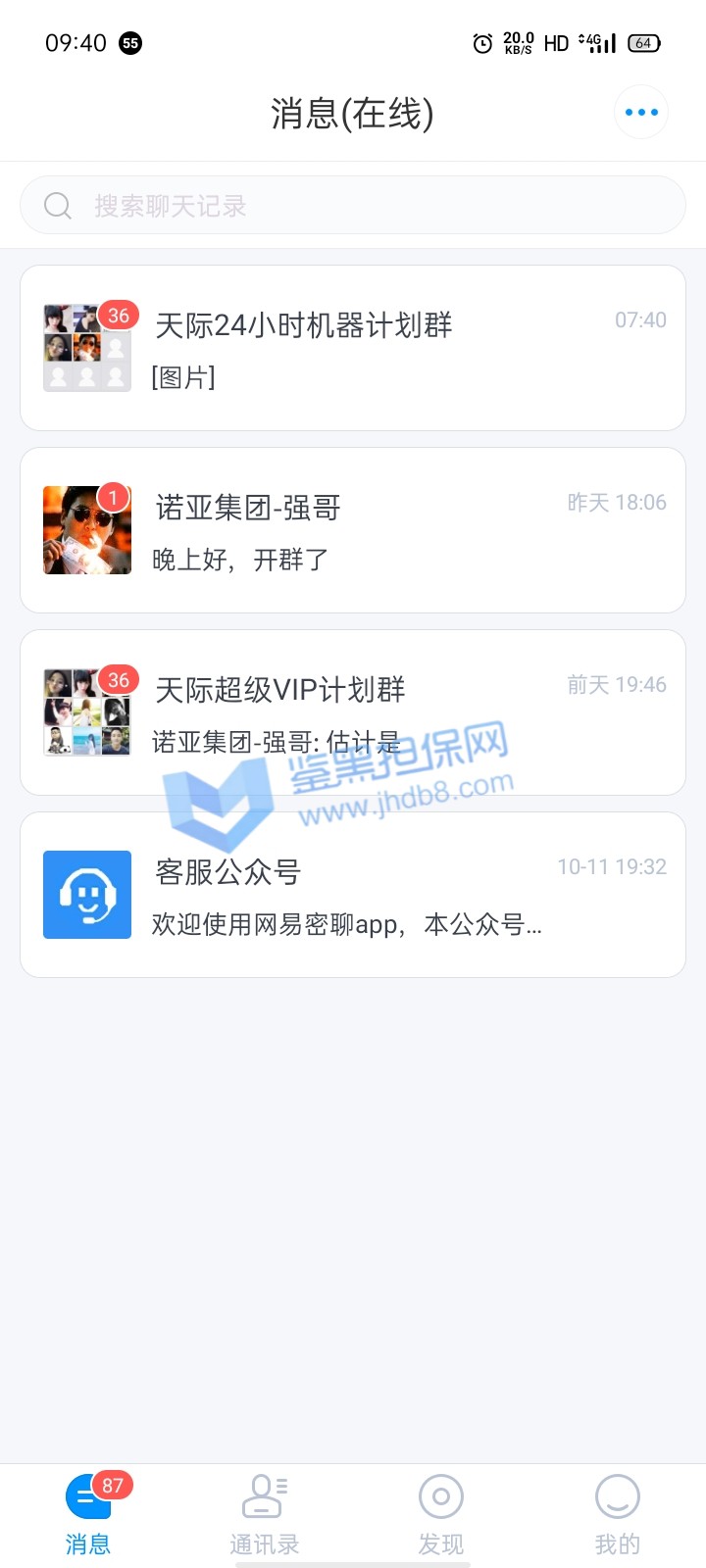This screenshot has width=706, height=1568.
Task: Tap the 搜索聊天记录 search field
Action: coord(353,206)
